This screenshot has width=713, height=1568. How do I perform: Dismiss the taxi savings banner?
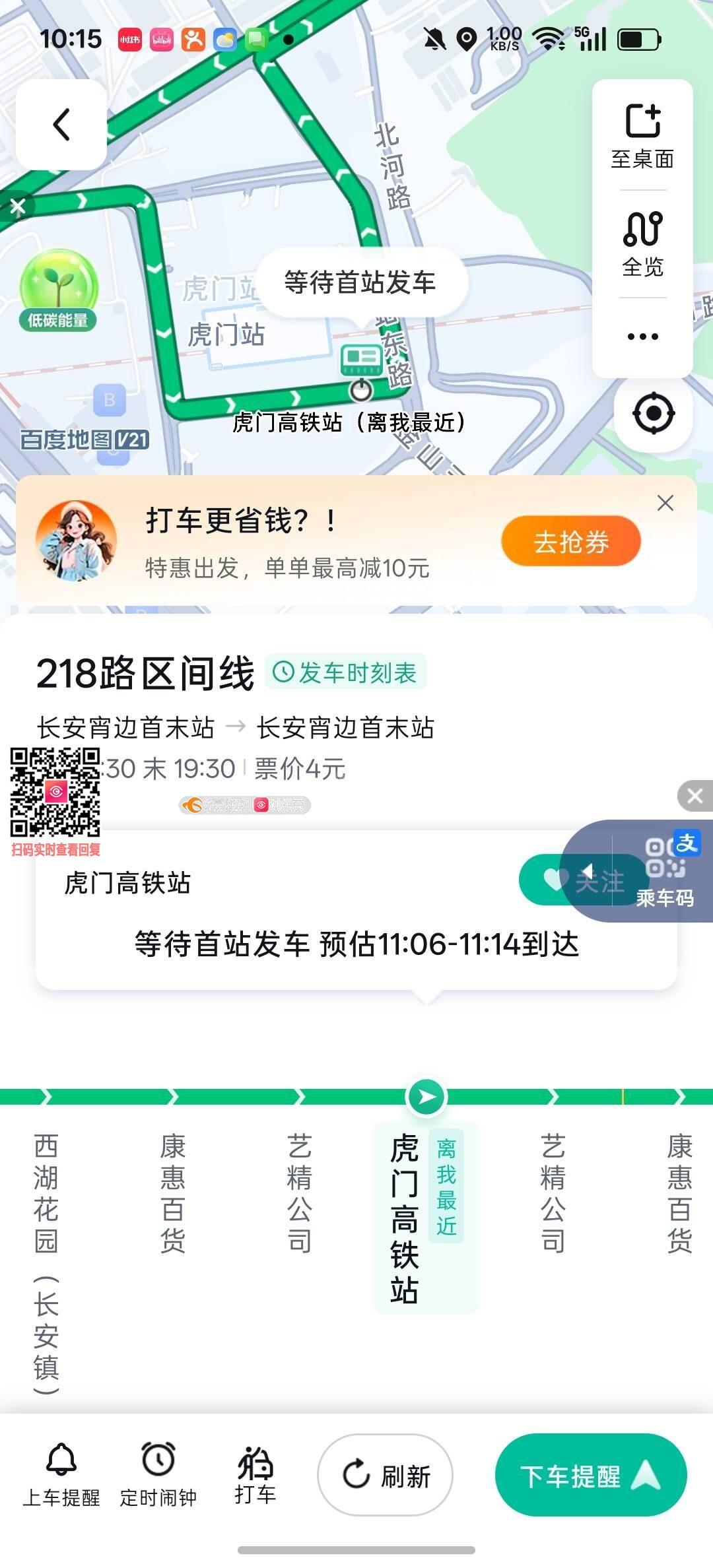665,503
